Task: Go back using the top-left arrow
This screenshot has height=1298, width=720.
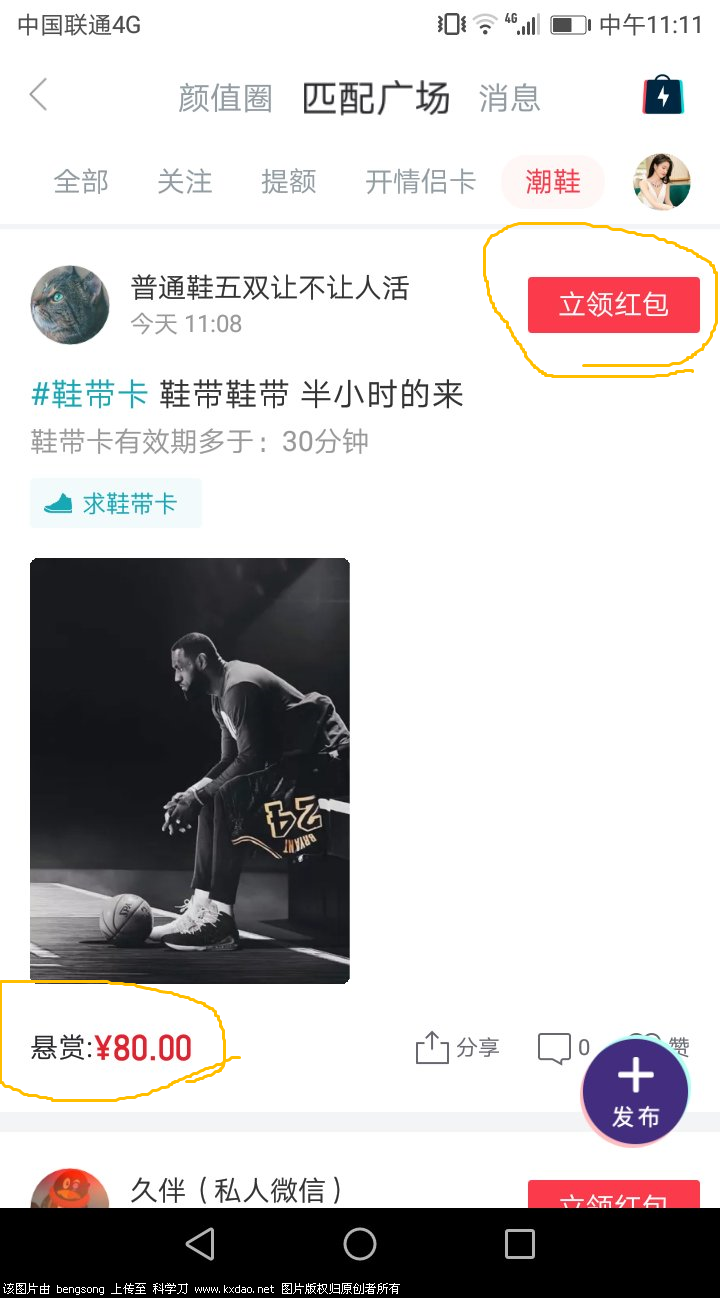Action: tap(38, 96)
